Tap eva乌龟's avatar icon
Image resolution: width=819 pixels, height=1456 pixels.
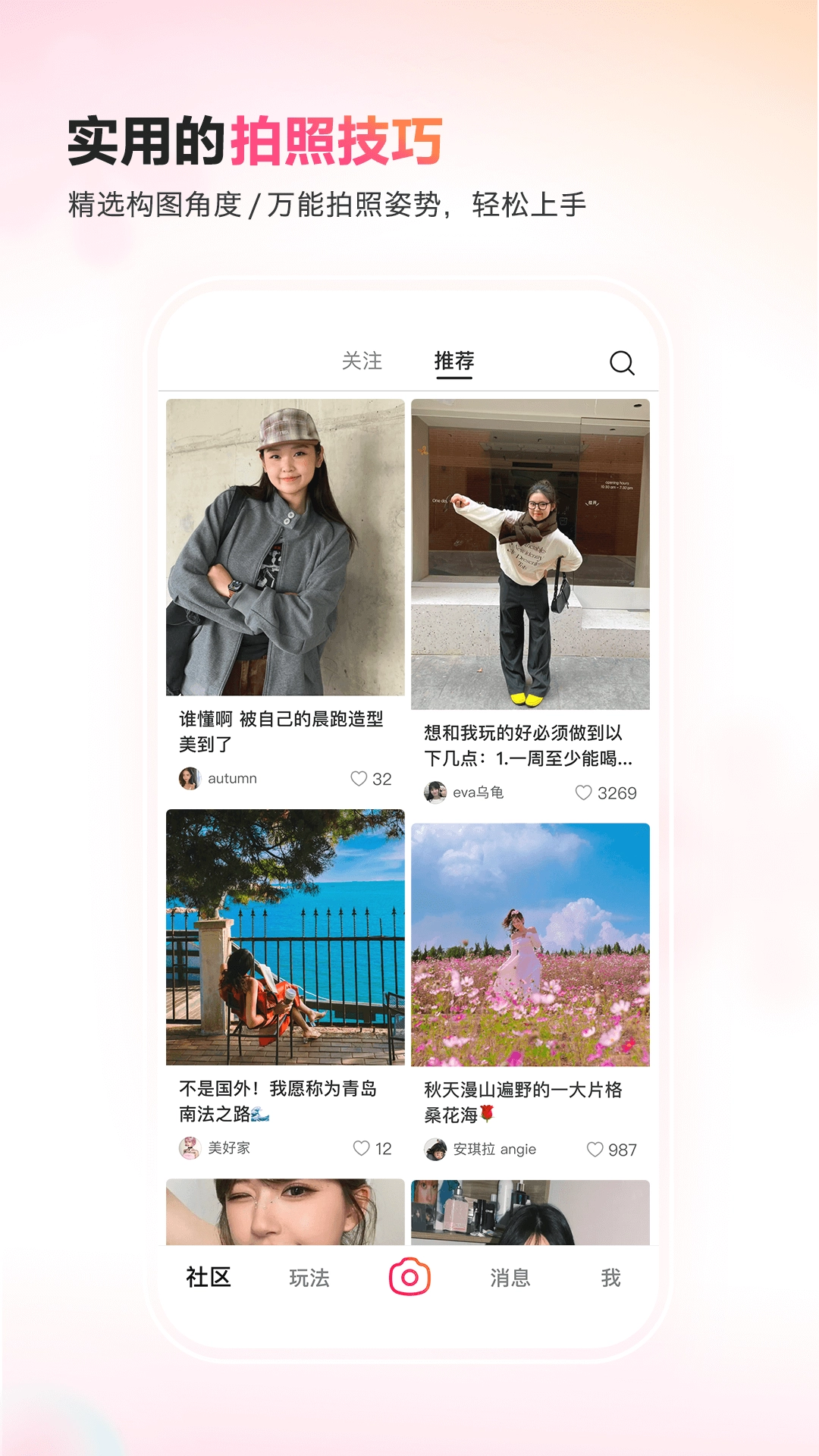[435, 791]
